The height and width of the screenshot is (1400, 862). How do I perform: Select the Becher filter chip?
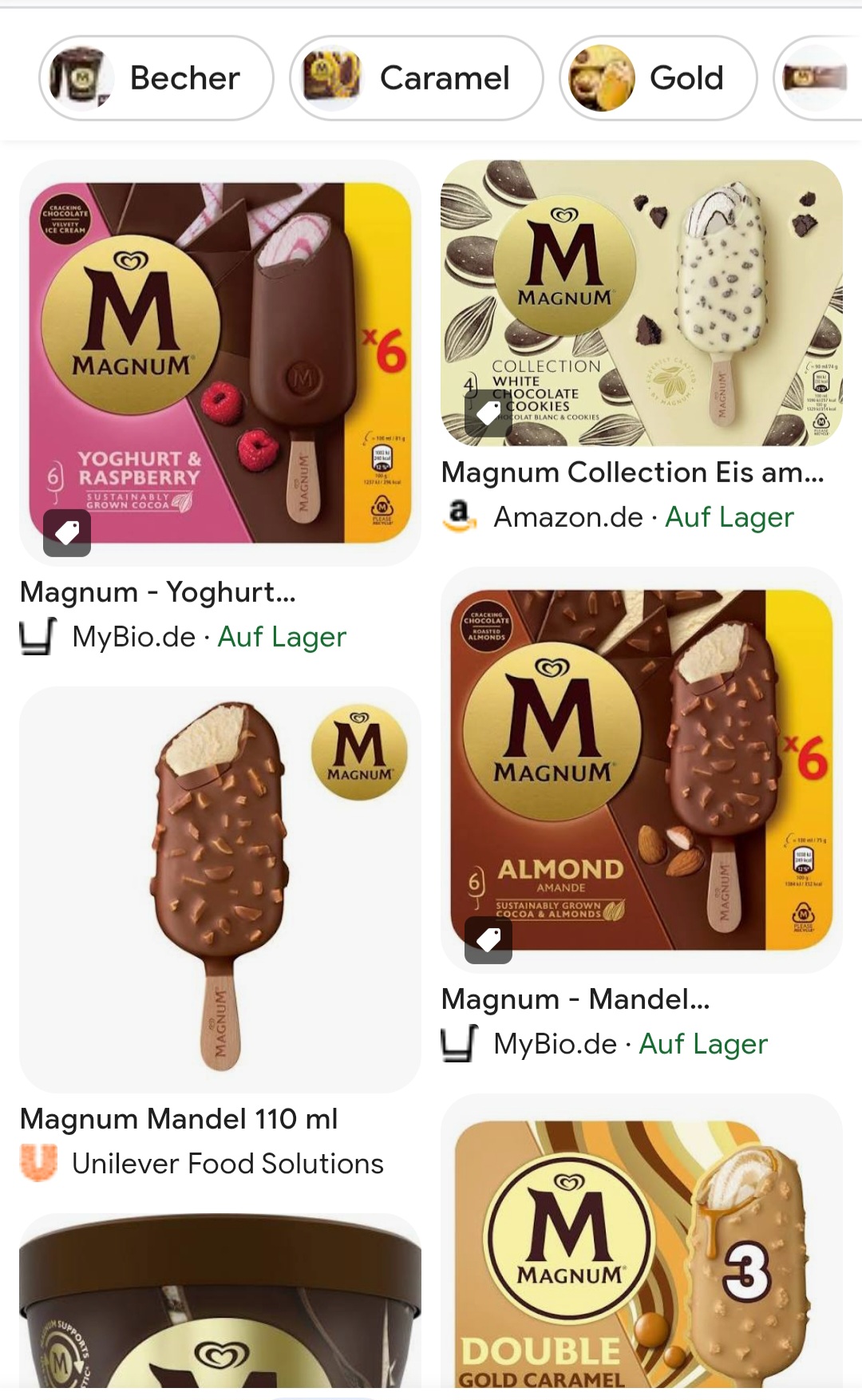click(156, 78)
